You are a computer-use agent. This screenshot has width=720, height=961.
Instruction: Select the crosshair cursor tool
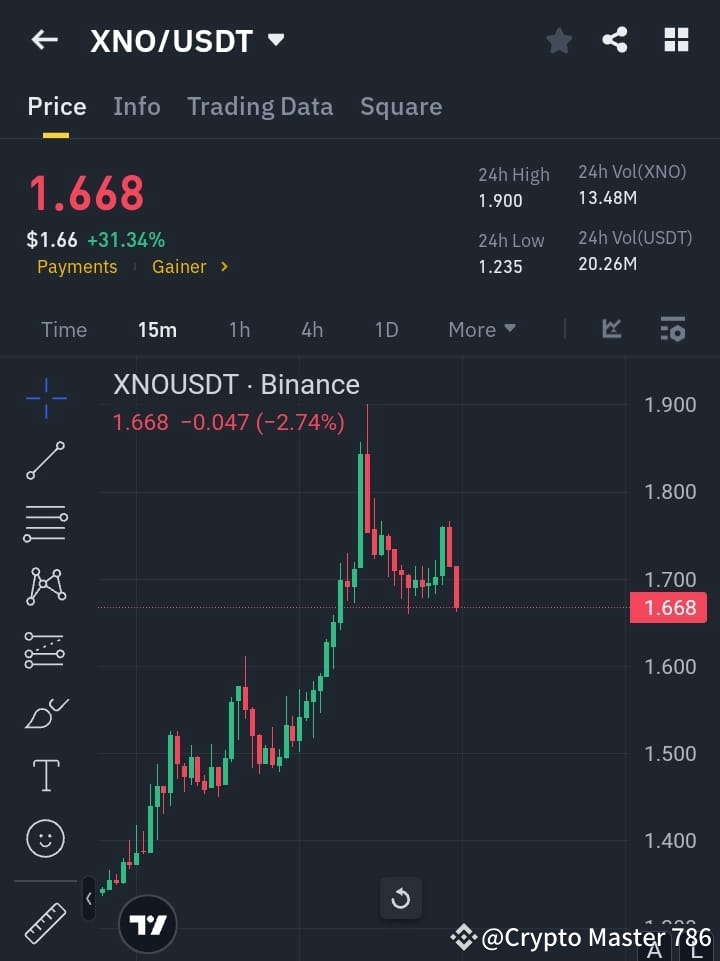coord(44,399)
